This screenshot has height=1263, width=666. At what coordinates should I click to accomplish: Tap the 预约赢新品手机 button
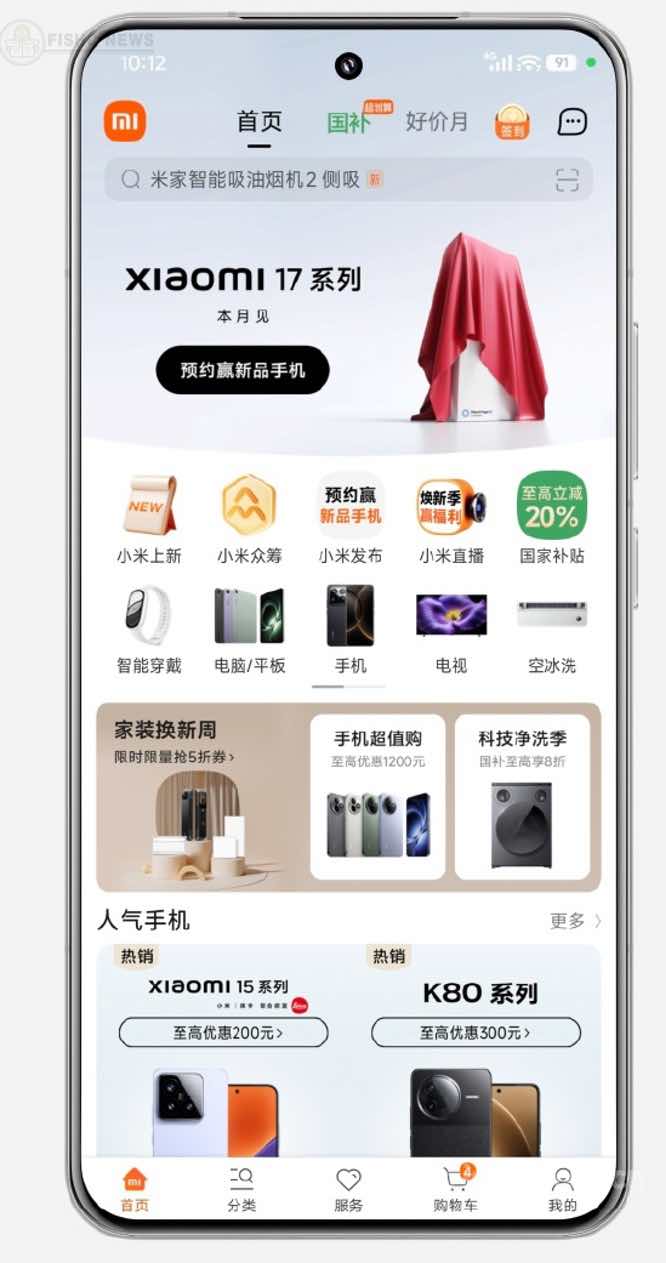pos(242,370)
